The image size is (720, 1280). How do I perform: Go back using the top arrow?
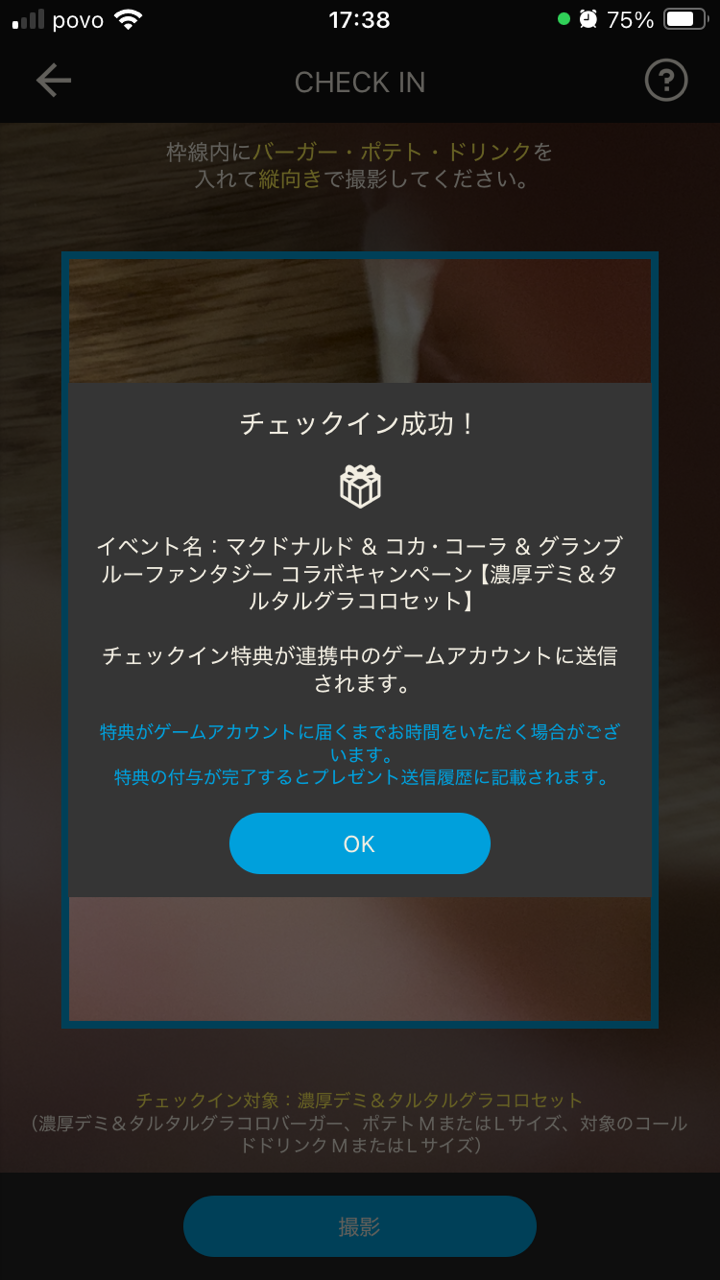click(x=53, y=81)
